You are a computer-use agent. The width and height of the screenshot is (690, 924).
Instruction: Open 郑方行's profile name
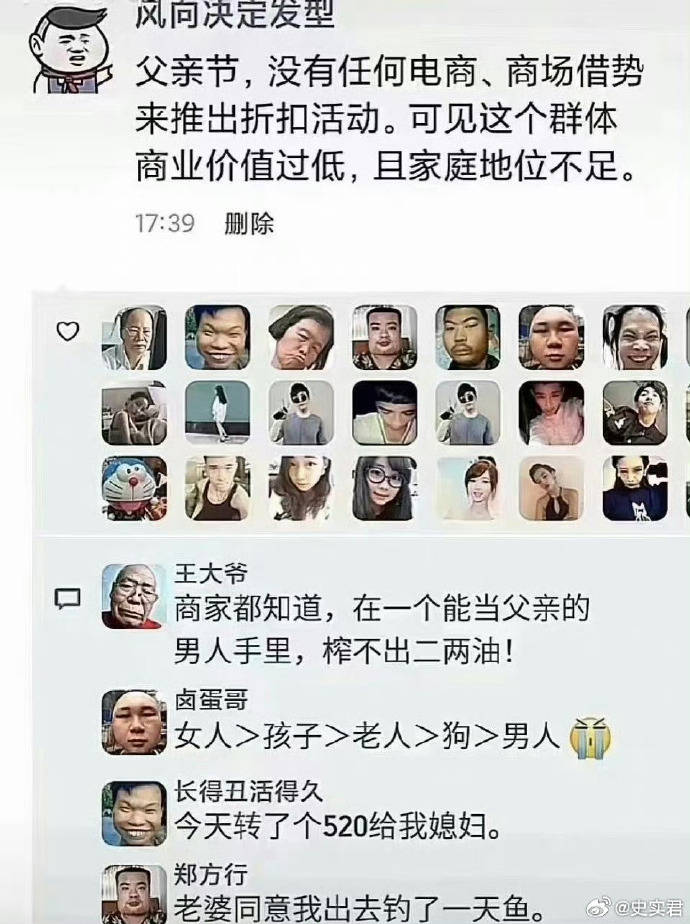click(x=211, y=875)
